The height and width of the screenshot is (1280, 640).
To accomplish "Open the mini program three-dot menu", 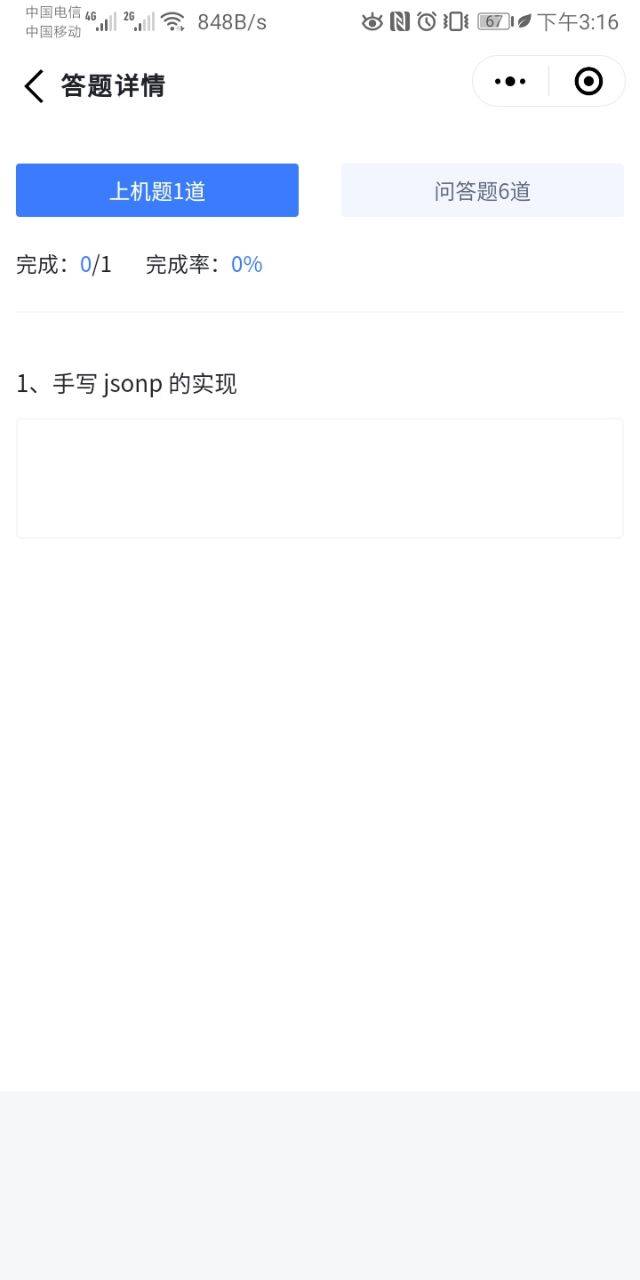I will point(510,82).
